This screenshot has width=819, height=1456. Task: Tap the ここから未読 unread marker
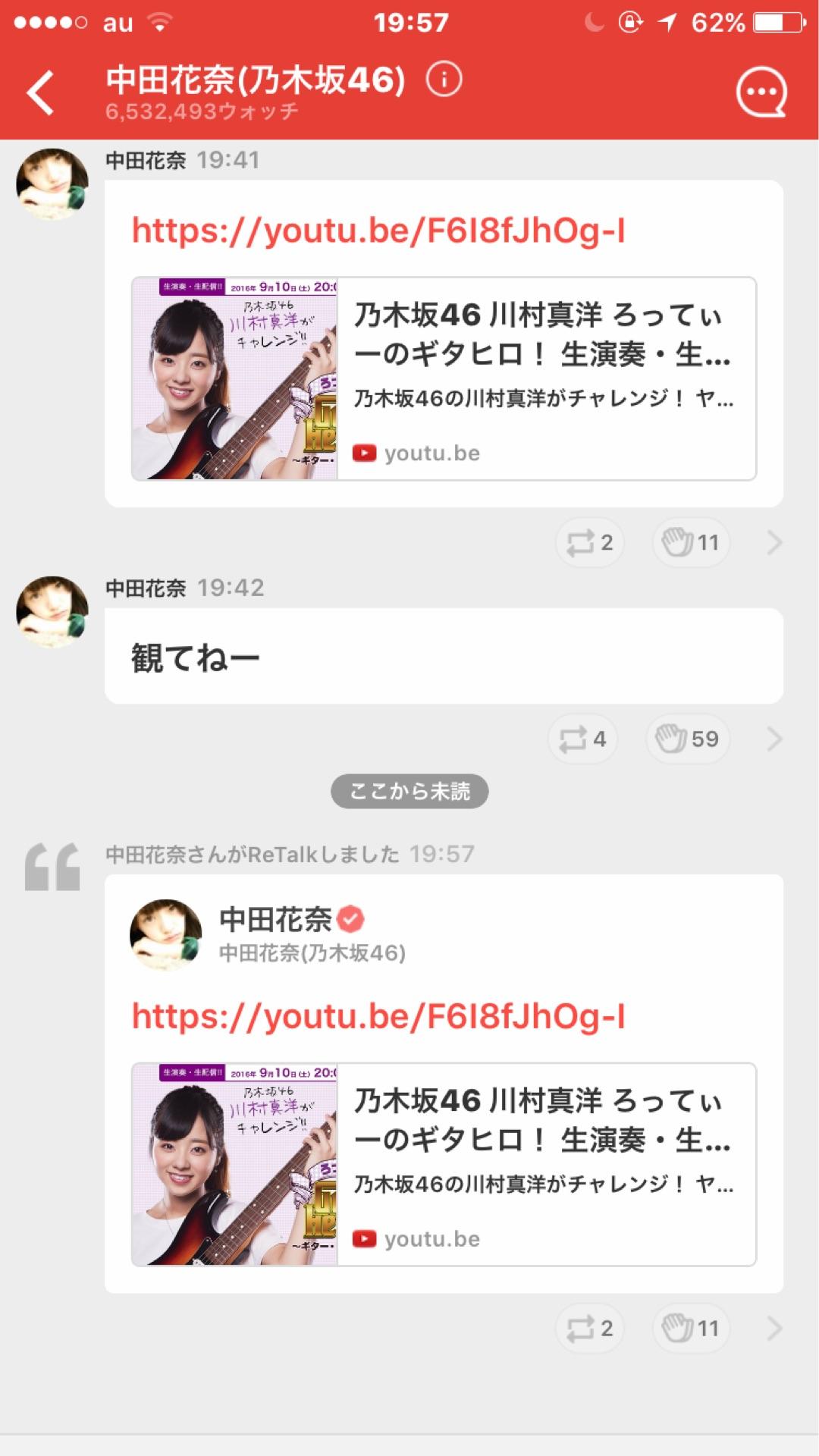[409, 791]
